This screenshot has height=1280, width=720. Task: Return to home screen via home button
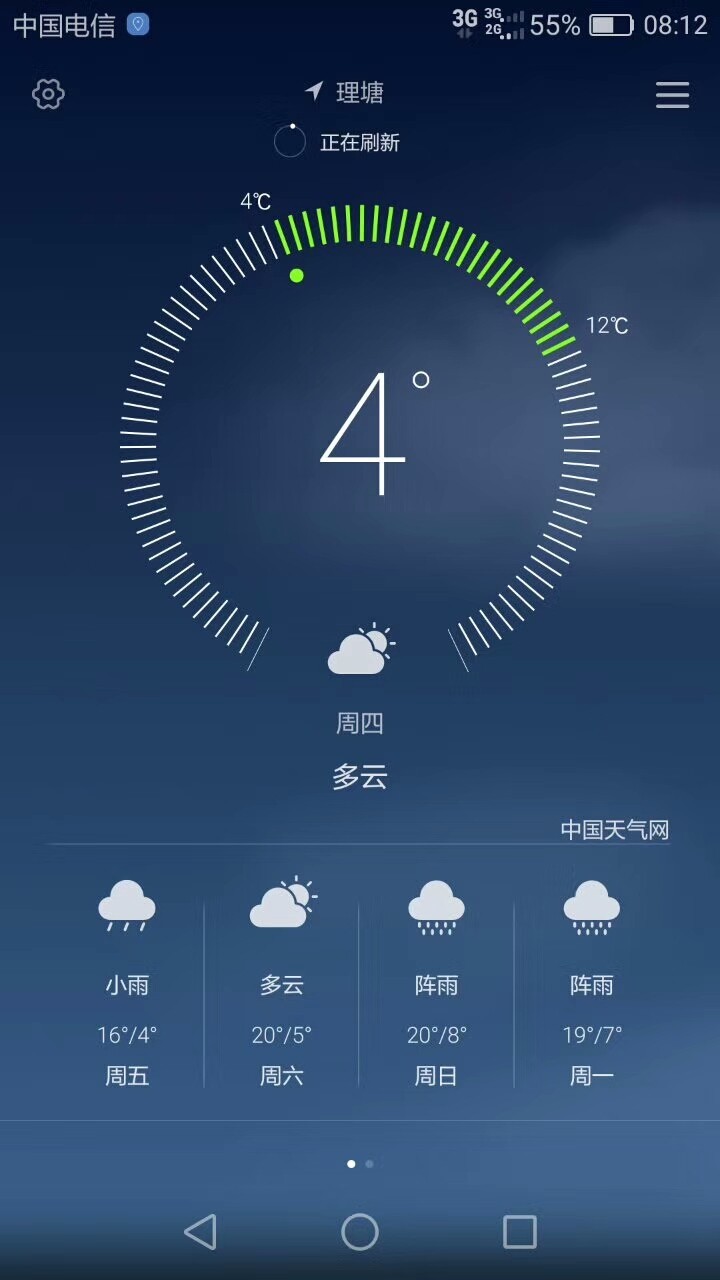pyautogui.click(x=360, y=1232)
